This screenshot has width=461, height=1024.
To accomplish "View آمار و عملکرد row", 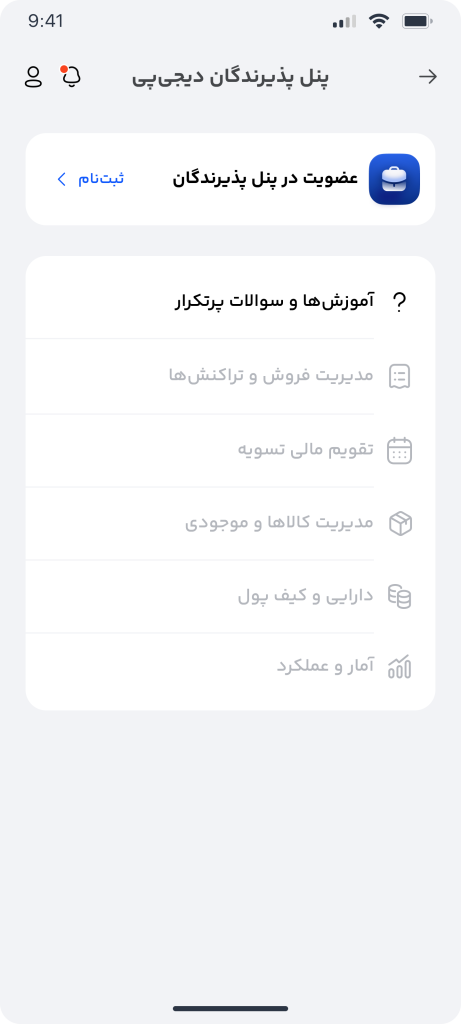I will pyautogui.click(x=230, y=667).
